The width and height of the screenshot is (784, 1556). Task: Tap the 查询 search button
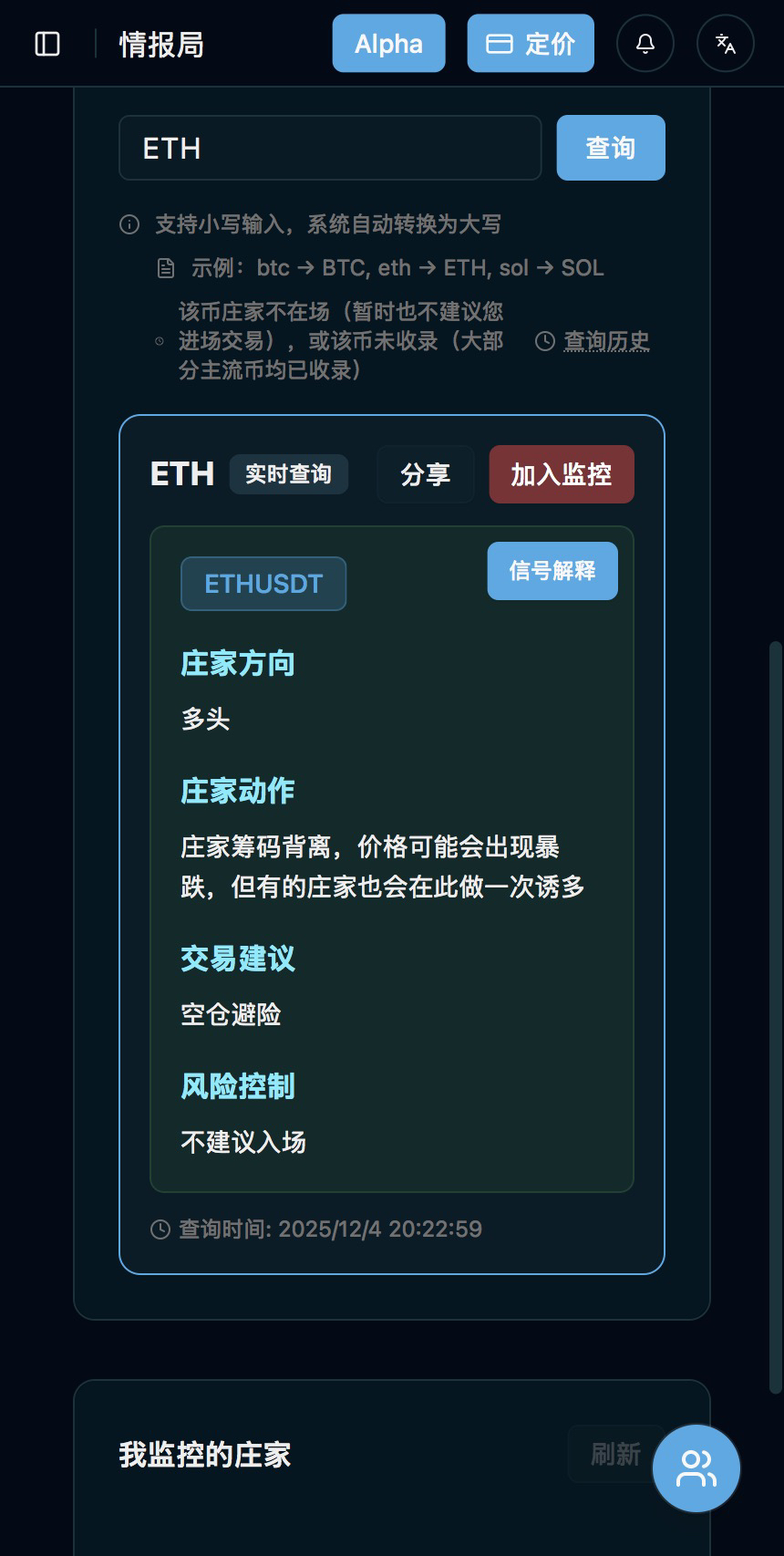pos(611,148)
